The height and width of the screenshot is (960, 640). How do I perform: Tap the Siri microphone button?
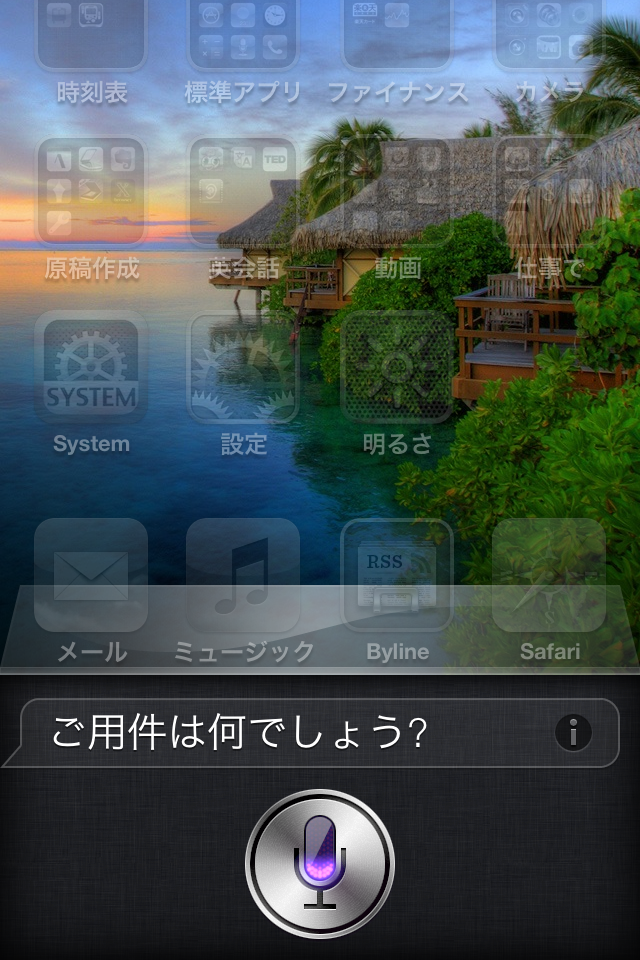[x=320, y=862]
